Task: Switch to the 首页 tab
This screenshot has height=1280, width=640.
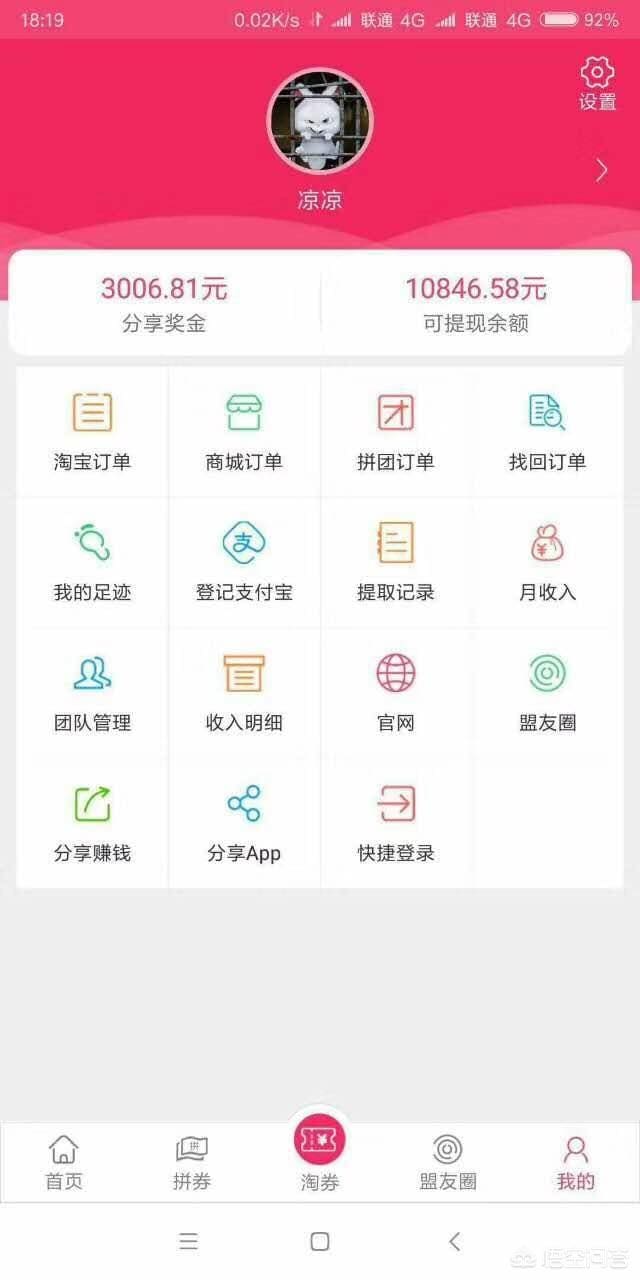Action: (64, 1162)
